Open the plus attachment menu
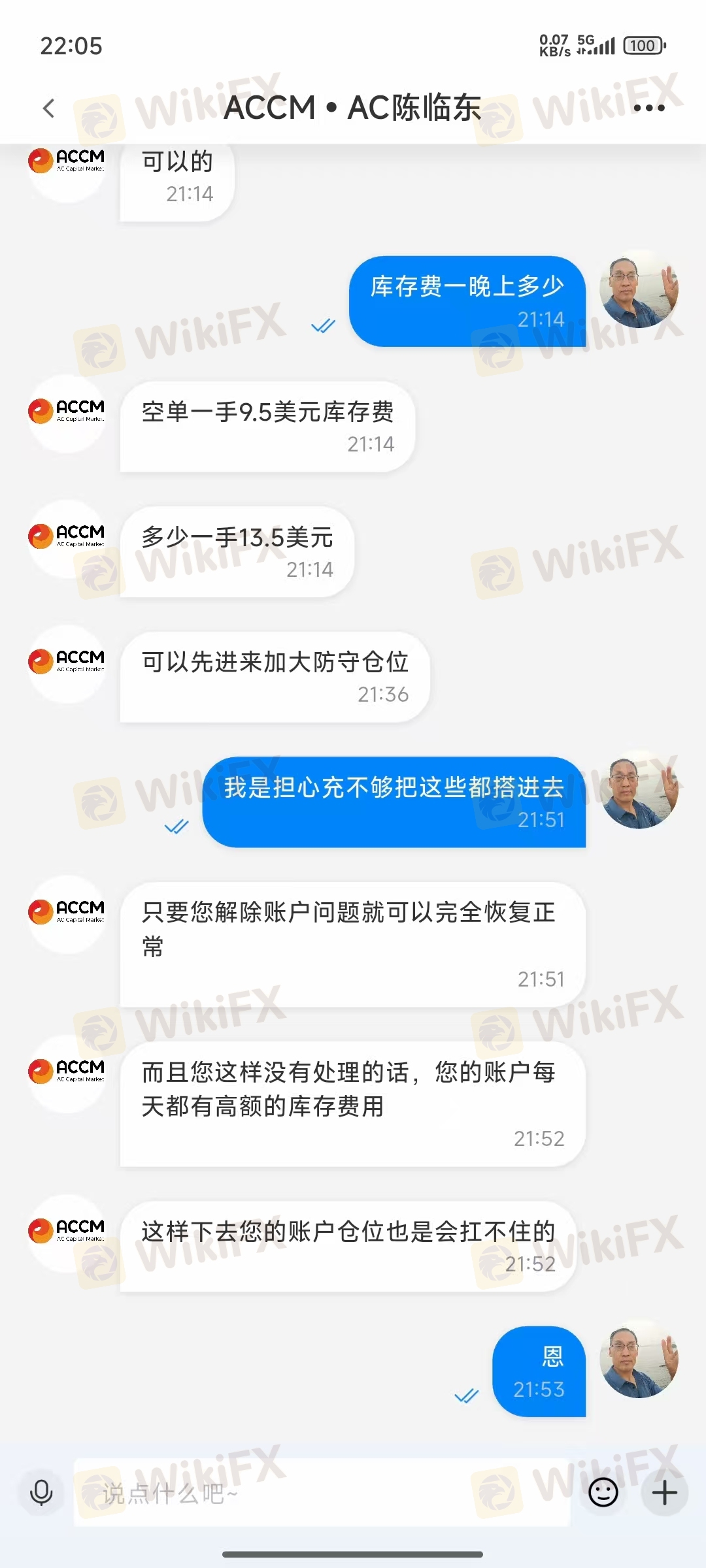 [x=664, y=1492]
